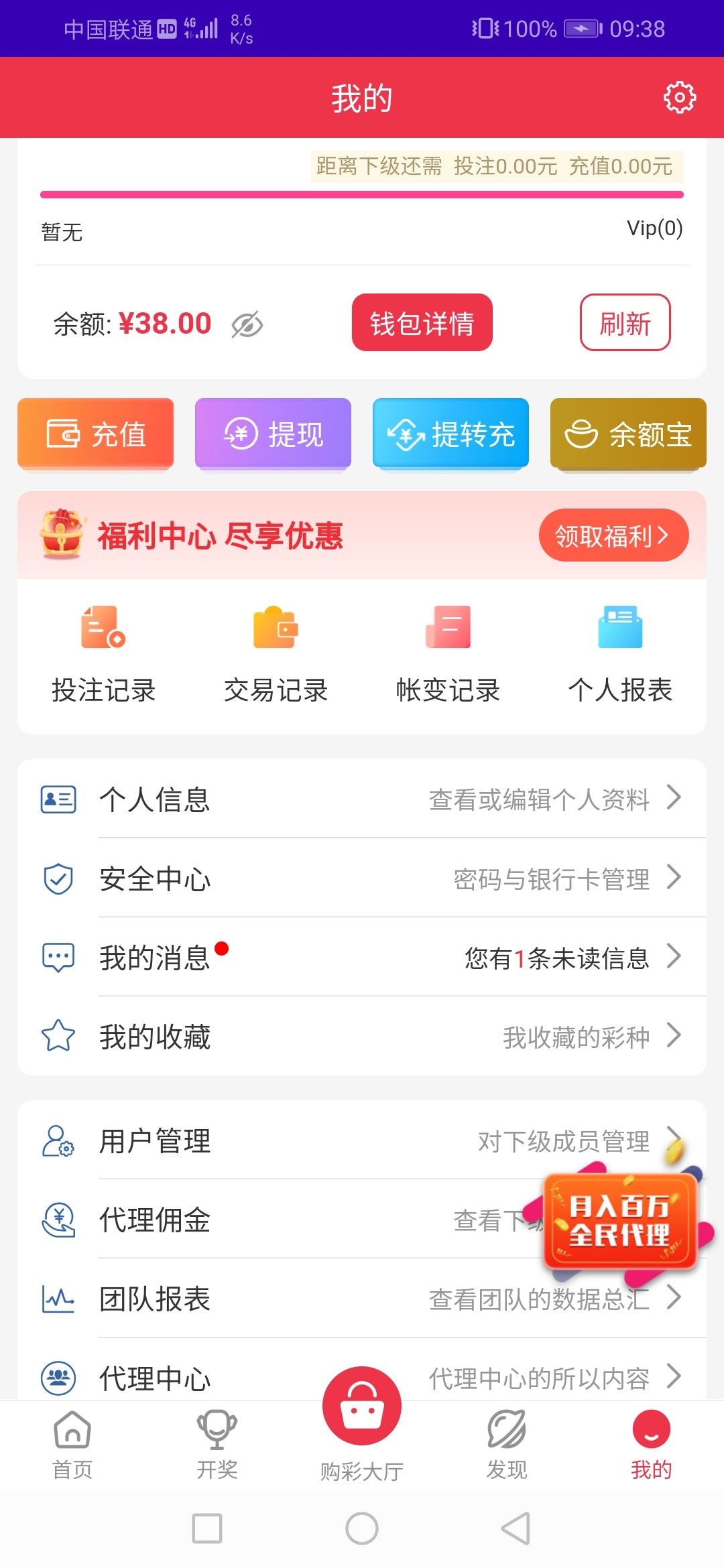Open 钱包详情 wallet details

coord(422,323)
